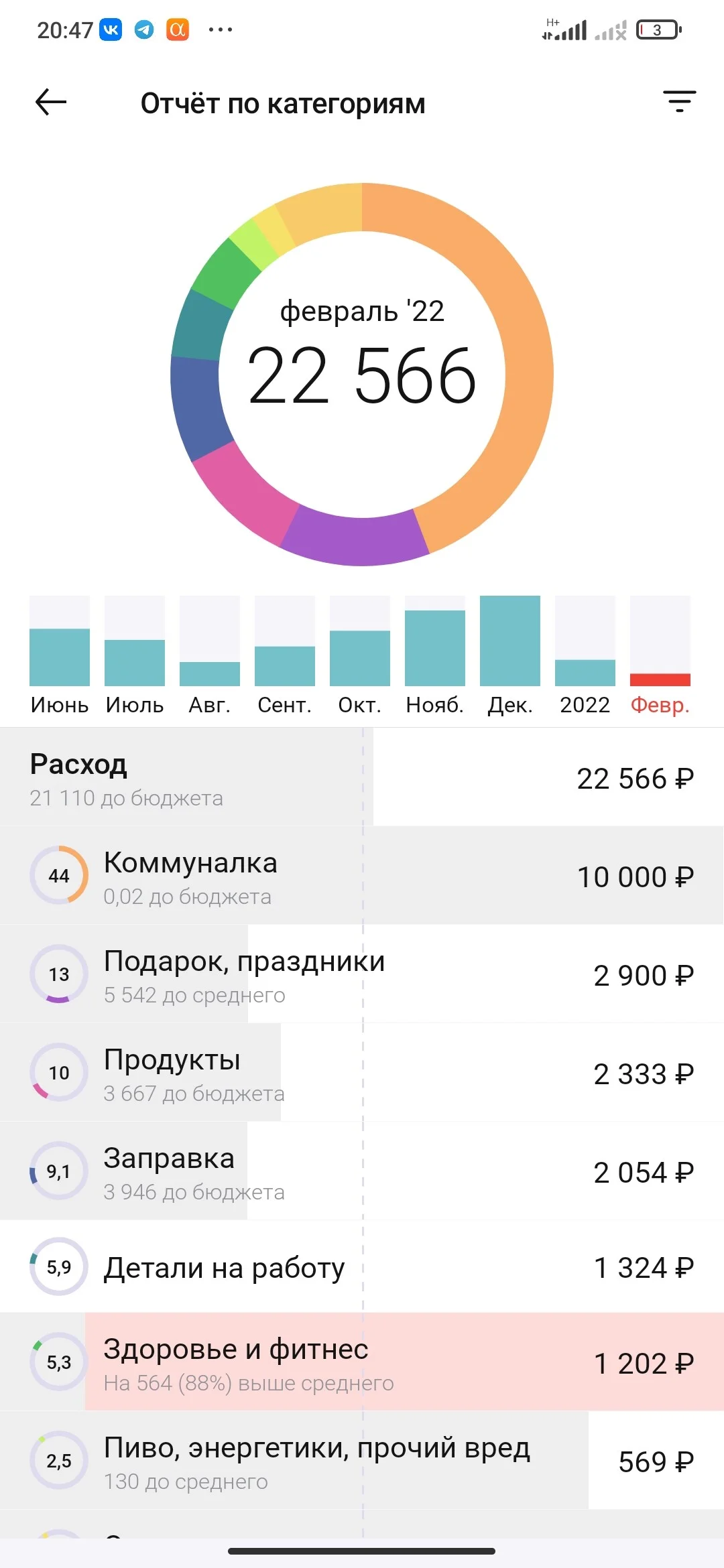This screenshot has height=1568, width=724.
Task: Open the Заправка category
Action: pos(362,1171)
